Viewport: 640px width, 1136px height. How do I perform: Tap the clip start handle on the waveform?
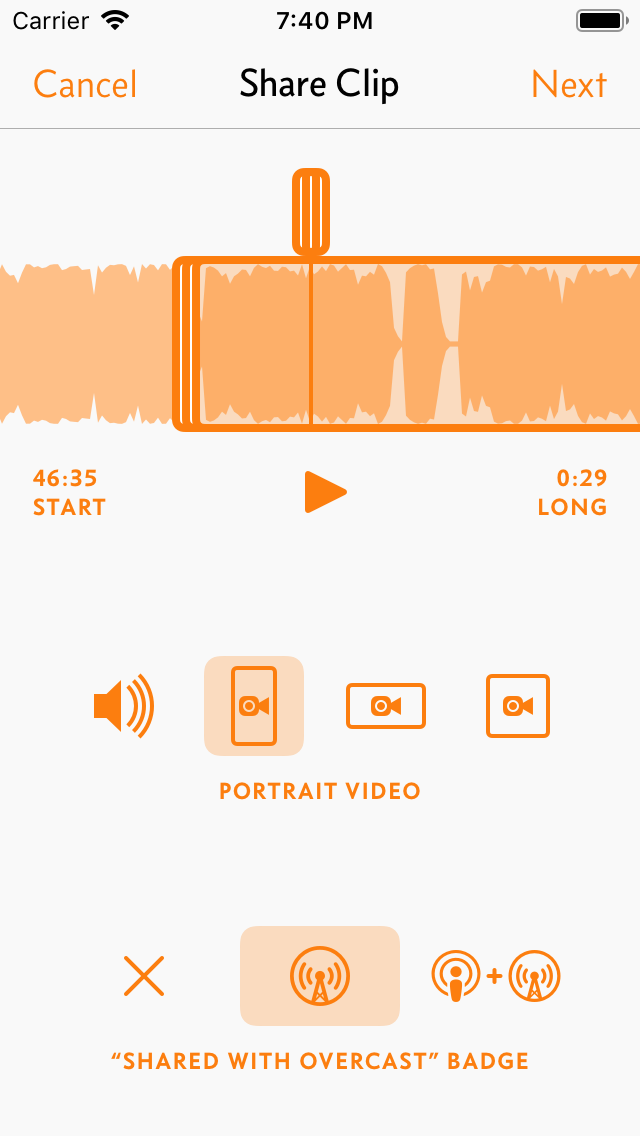click(187, 344)
